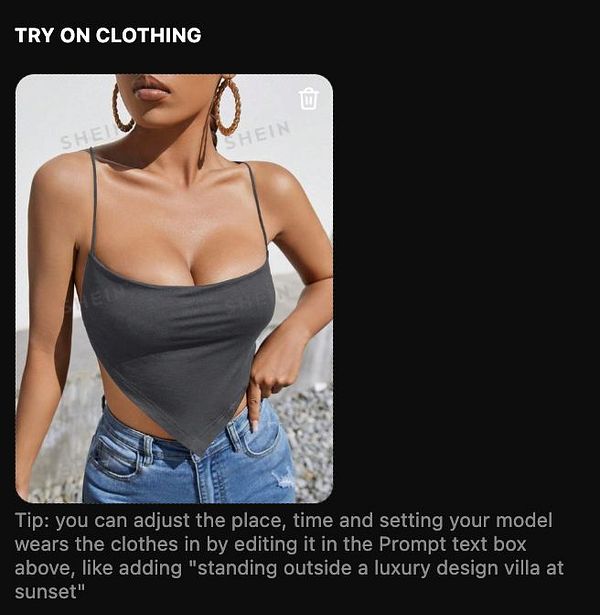Open the uploaded clothing photo
The width and height of the screenshot is (600, 615).
coord(174,300)
